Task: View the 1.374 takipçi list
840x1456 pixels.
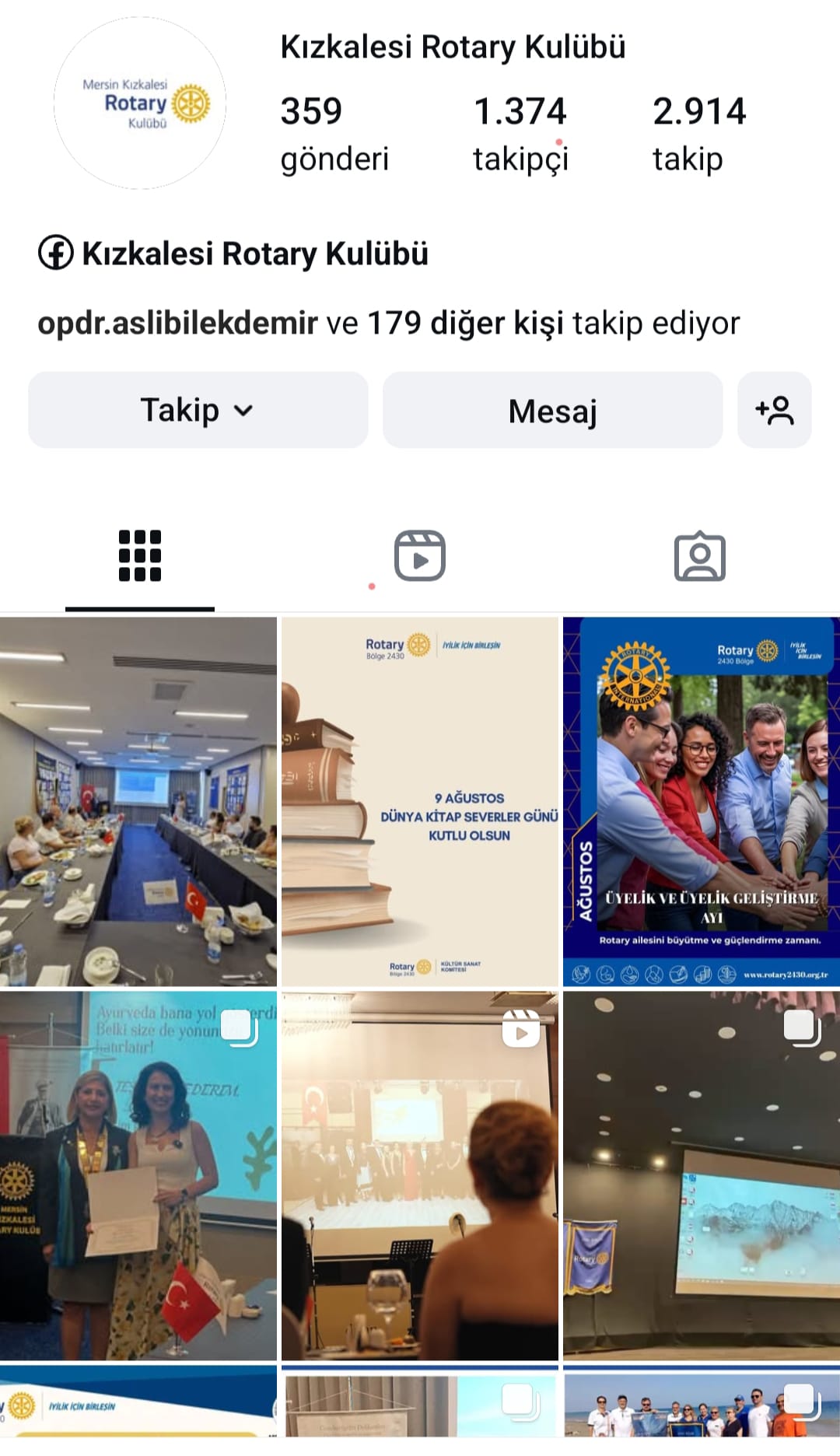Action: 520,134
